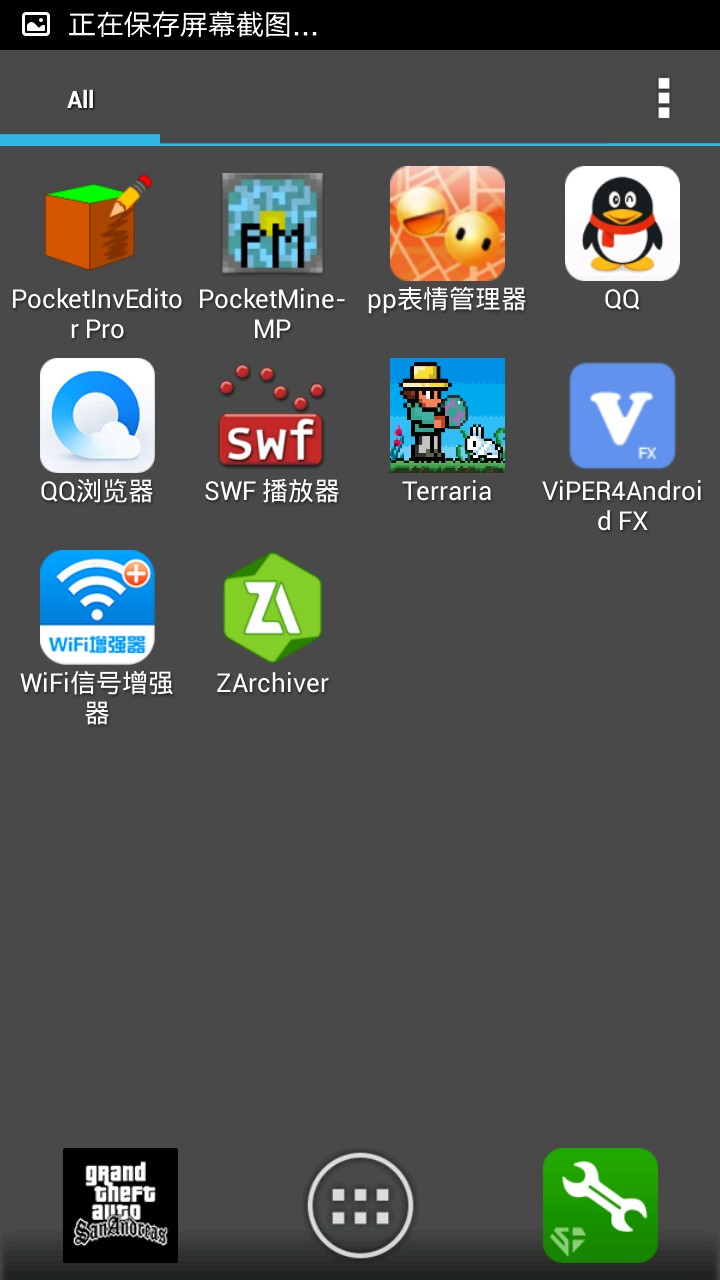Select the All tab
Screen dimensions: 720x1280
point(80,99)
